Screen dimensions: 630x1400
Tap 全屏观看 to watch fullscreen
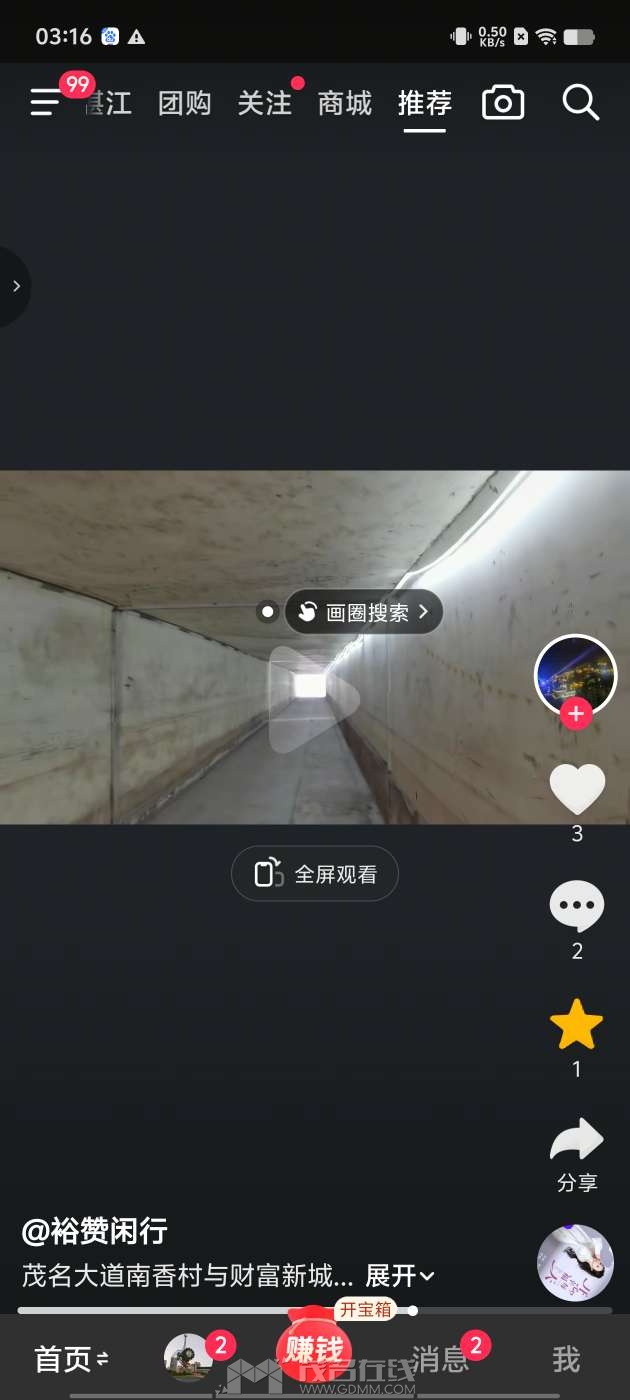point(315,874)
